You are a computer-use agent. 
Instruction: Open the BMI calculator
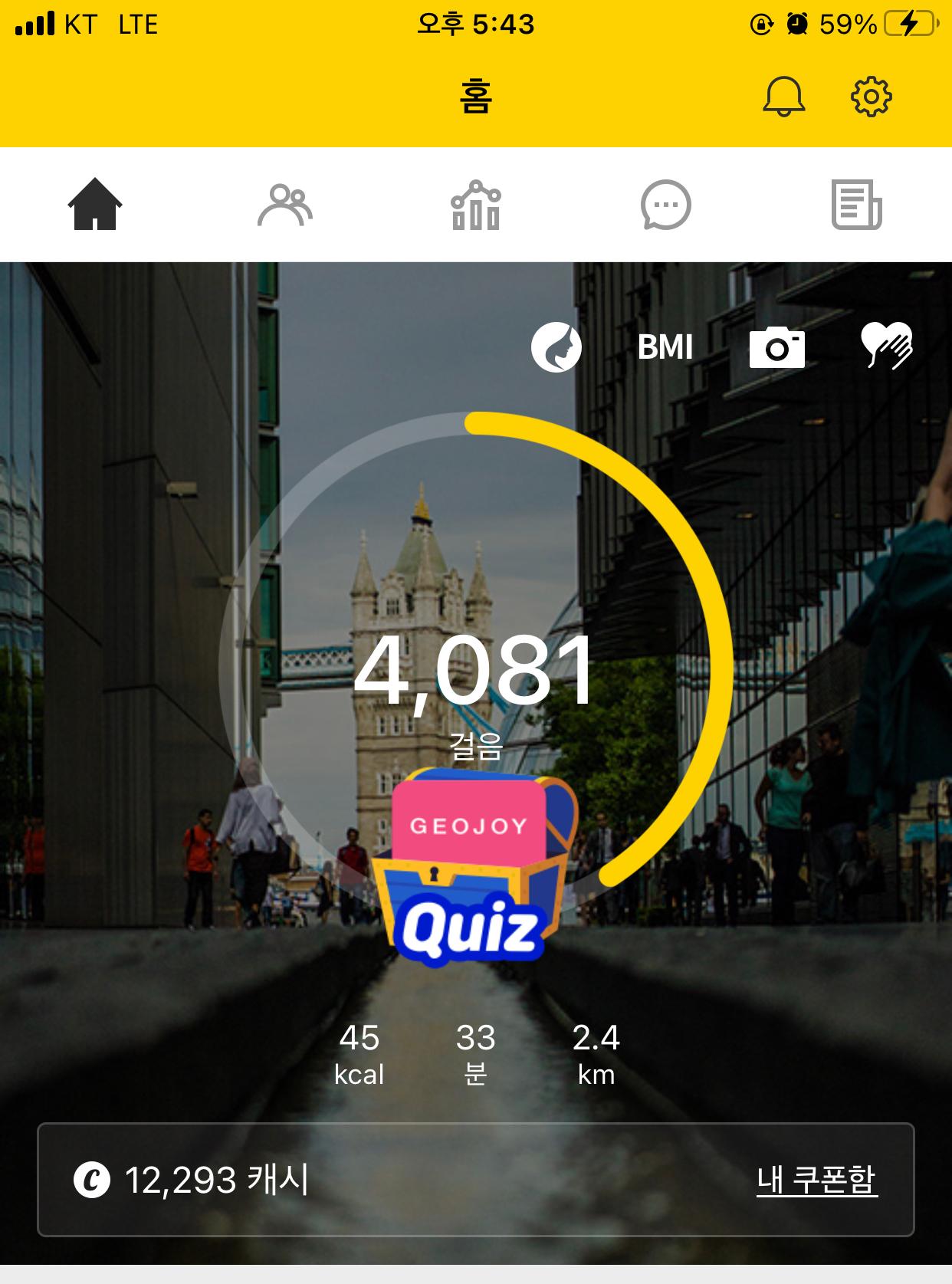(665, 347)
